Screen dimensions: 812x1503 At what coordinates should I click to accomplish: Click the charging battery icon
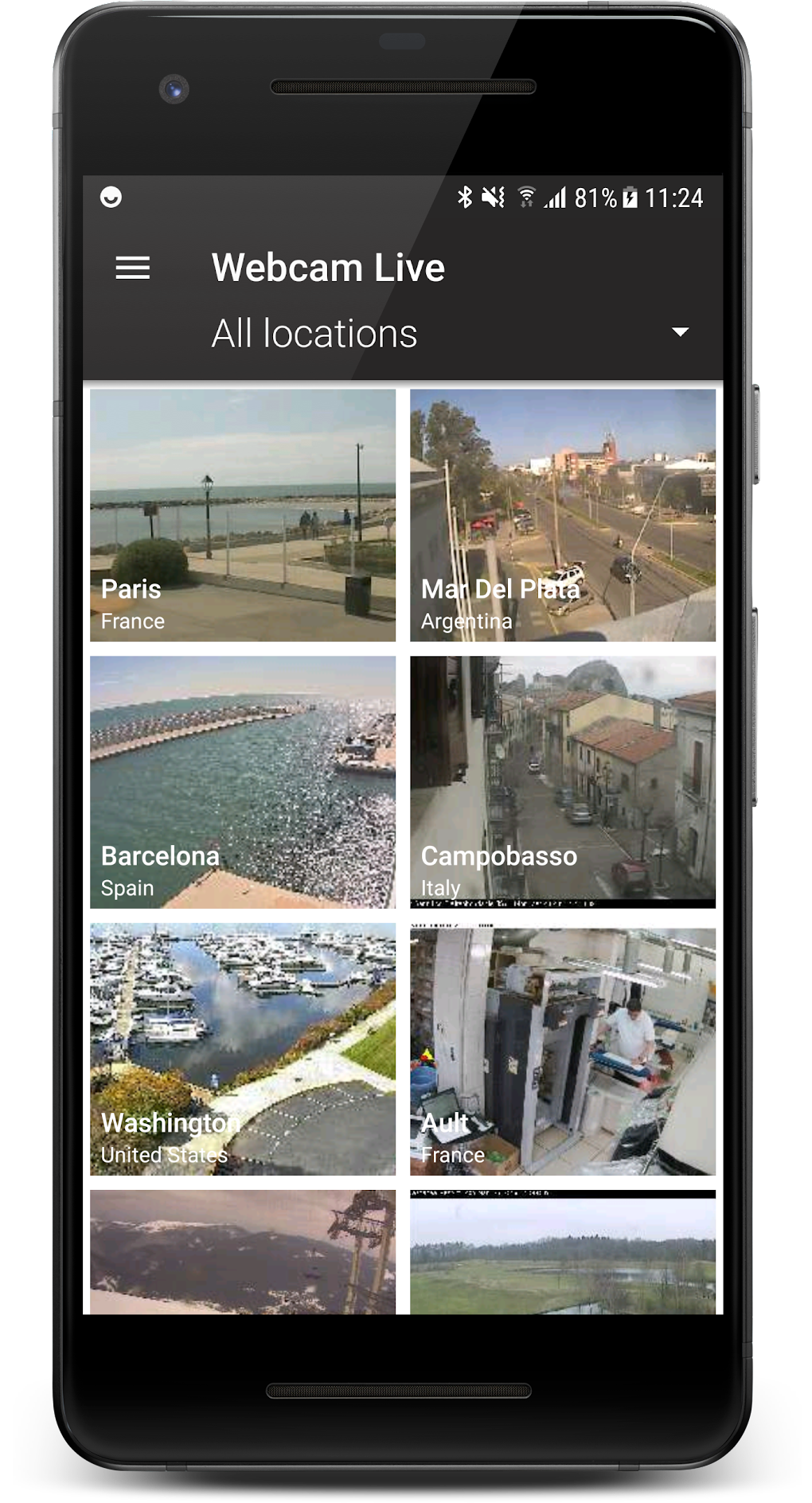(630, 198)
